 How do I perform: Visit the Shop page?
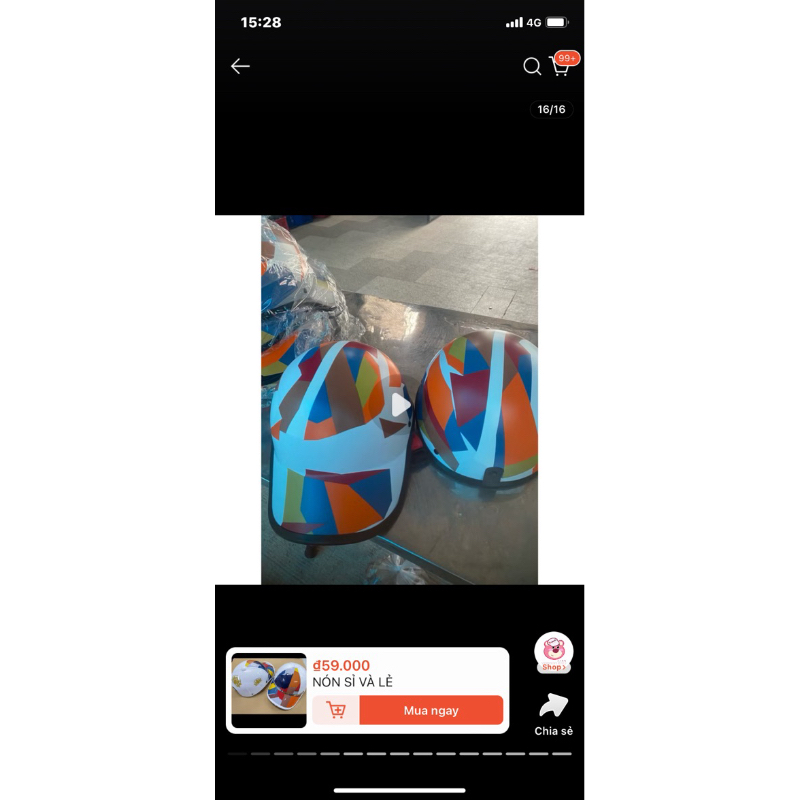pyautogui.click(x=553, y=653)
